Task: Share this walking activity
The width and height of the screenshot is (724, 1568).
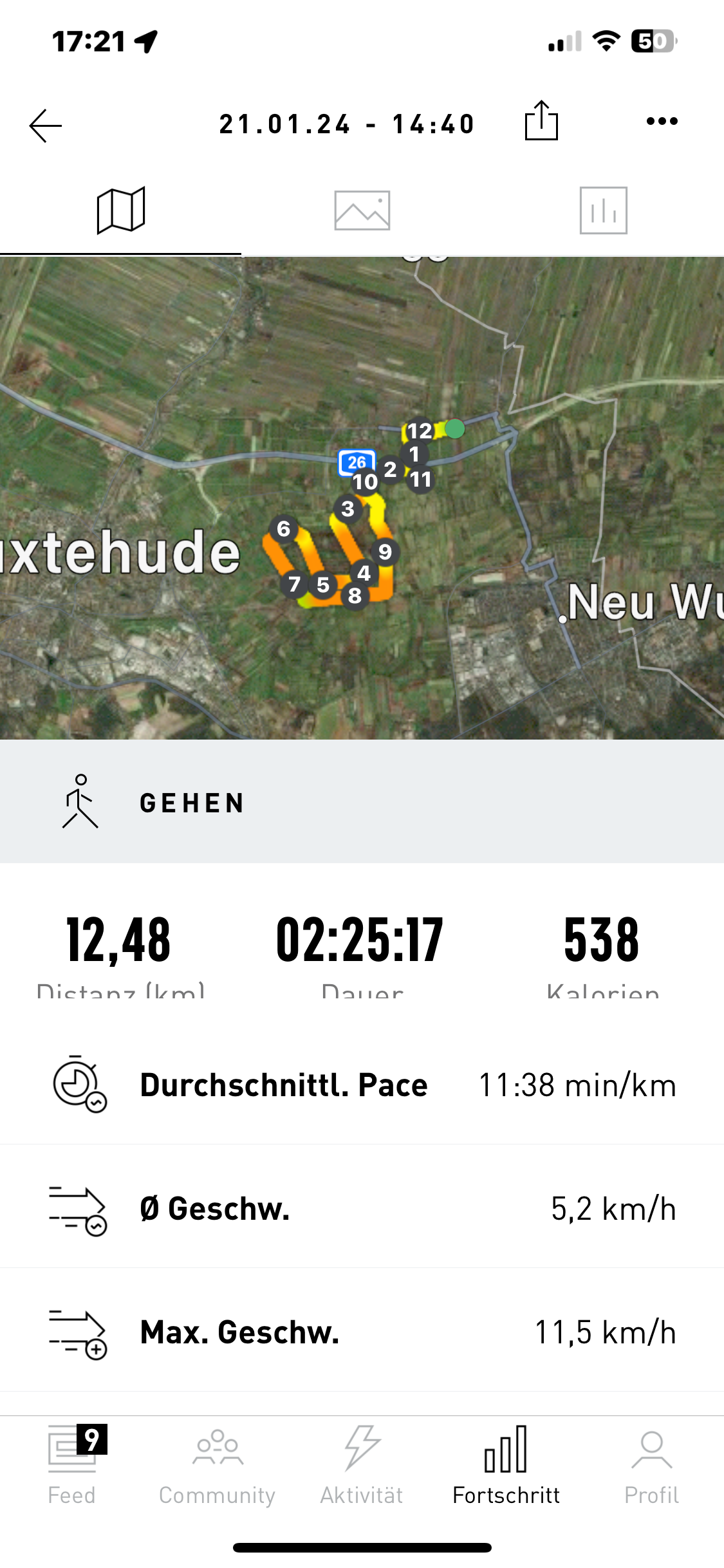Action: click(541, 121)
